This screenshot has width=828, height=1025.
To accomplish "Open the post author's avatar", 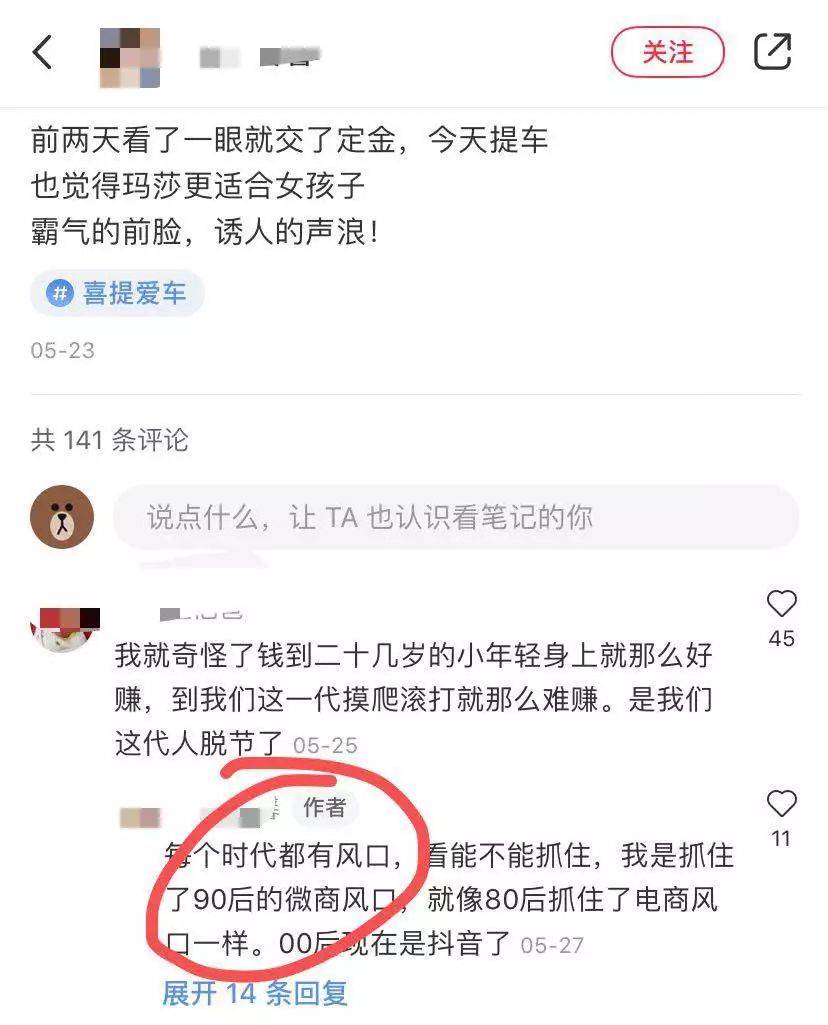I will pyautogui.click(x=130, y=57).
